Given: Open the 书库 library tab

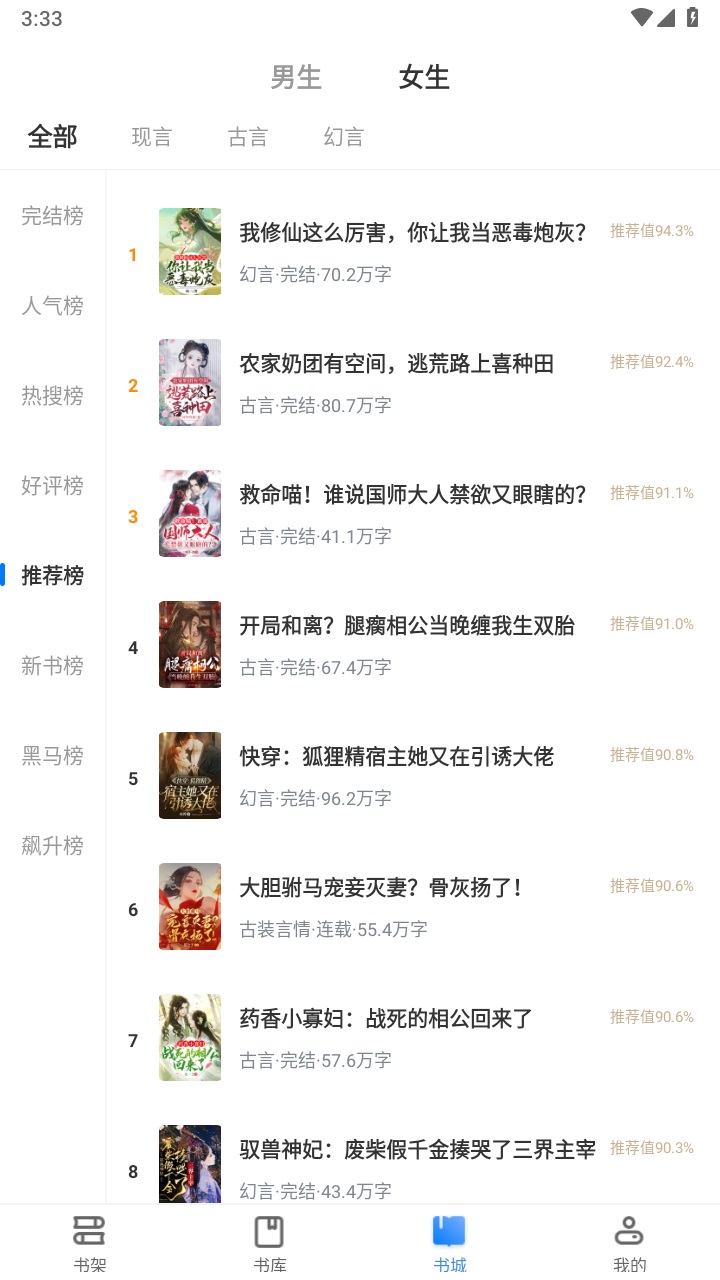Looking at the screenshot, I should (270, 1242).
